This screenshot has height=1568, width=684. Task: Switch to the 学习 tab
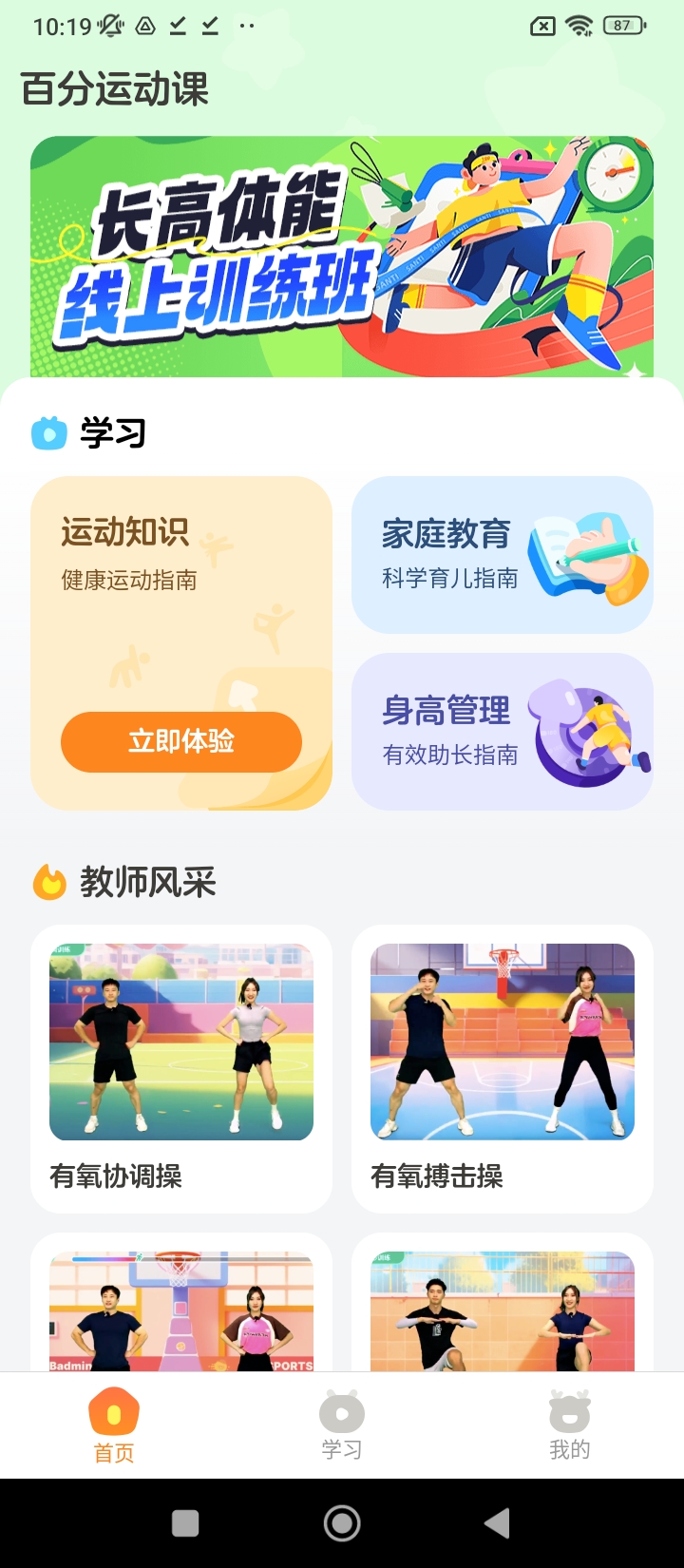coord(342,1425)
